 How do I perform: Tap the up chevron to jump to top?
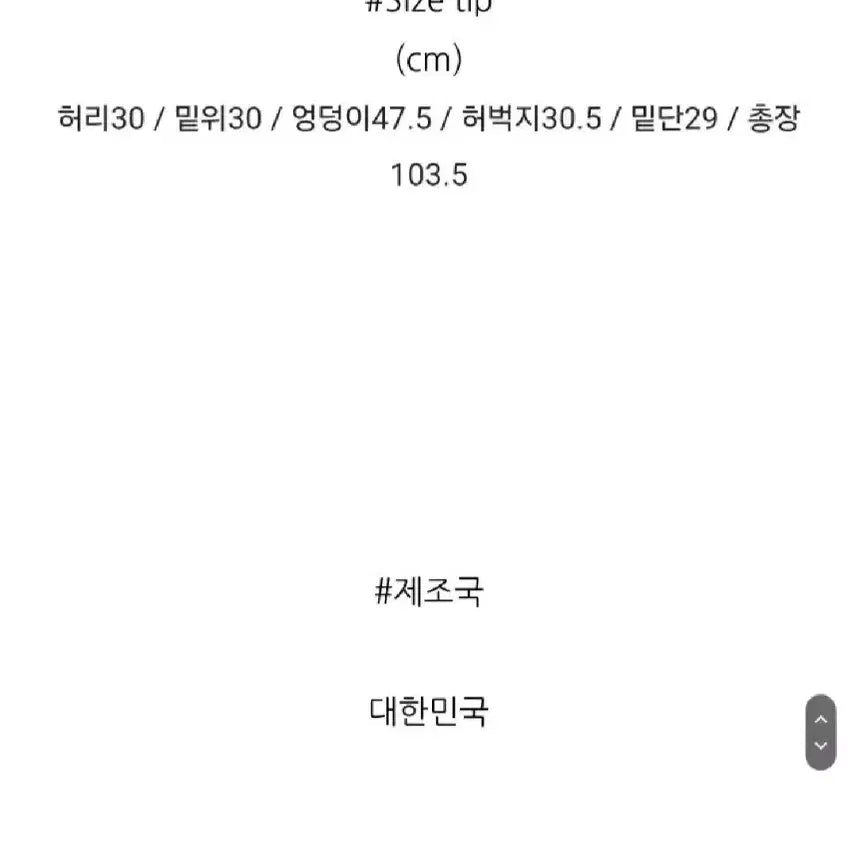(x=820, y=719)
